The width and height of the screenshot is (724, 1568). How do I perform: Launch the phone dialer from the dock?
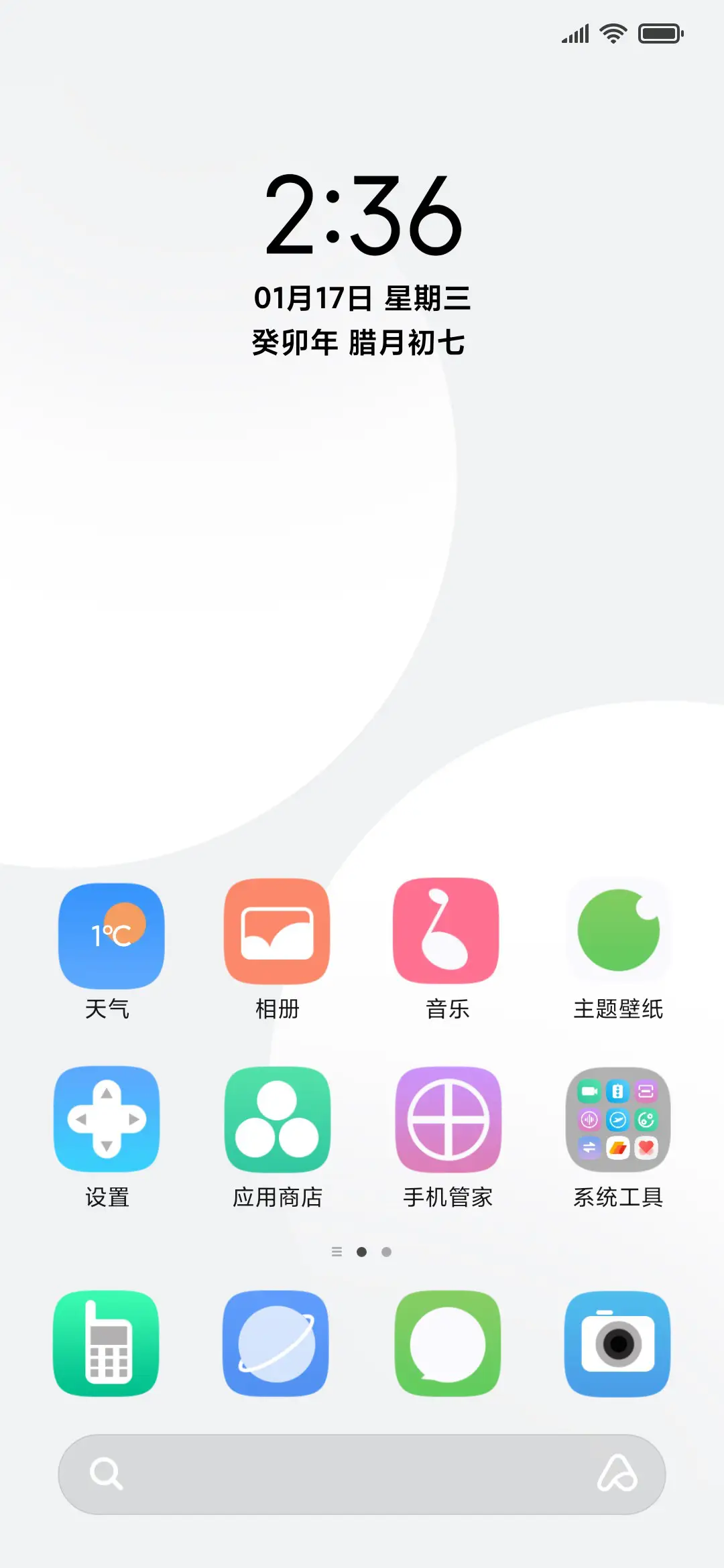107,1345
